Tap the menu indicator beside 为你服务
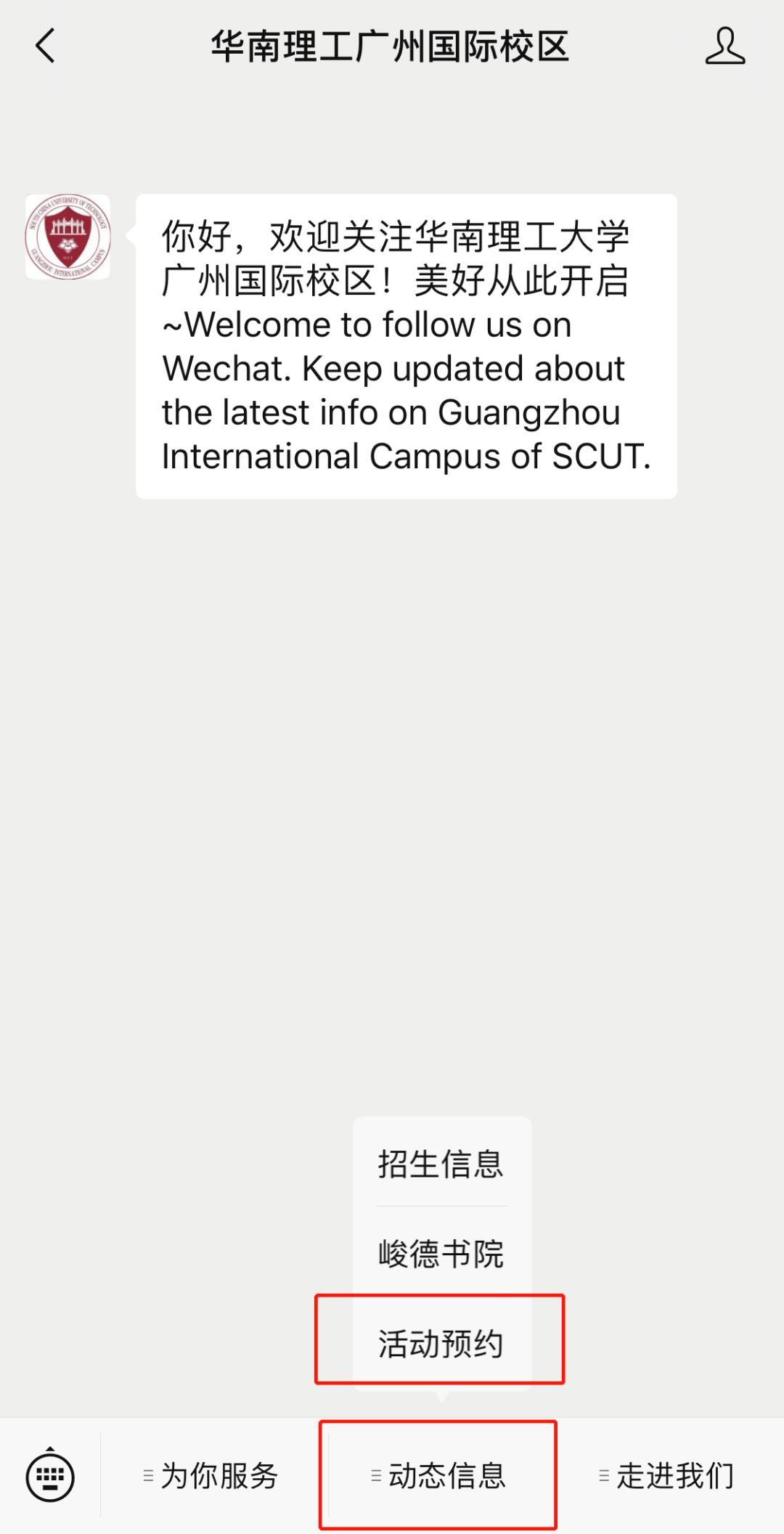Image resolution: width=784 pixels, height=1534 pixels. (x=147, y=1475)
